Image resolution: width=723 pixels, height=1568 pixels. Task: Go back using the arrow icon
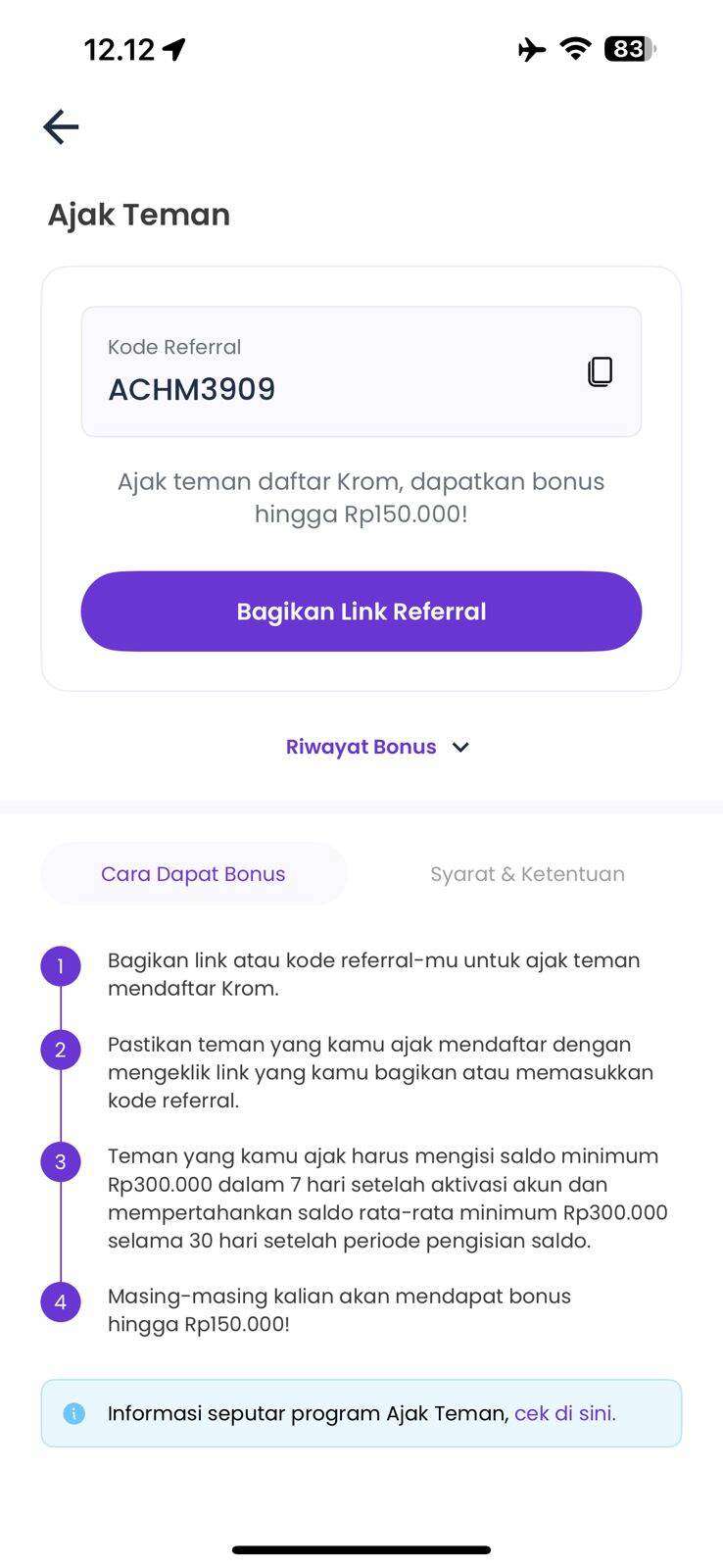(x=61, y=126)
